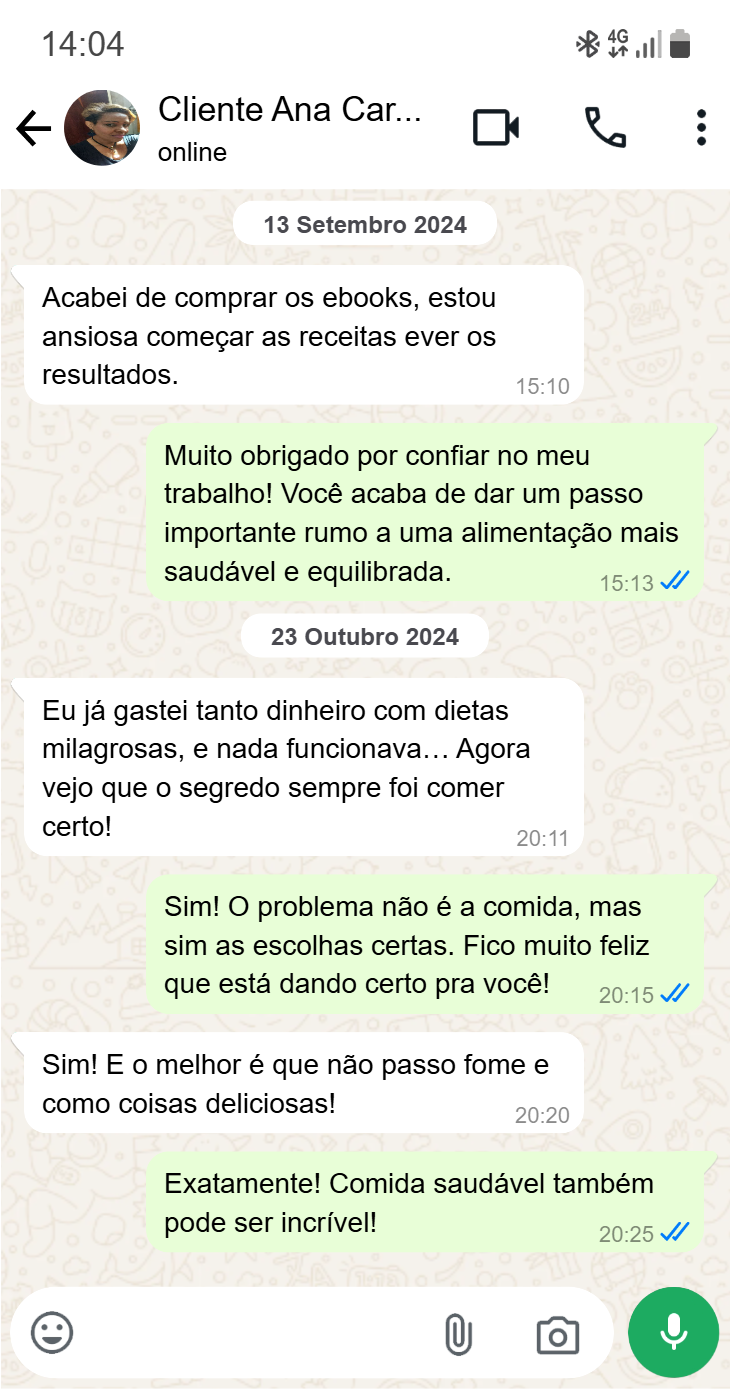Start a voice call with Ana

[x=605, y=128]
